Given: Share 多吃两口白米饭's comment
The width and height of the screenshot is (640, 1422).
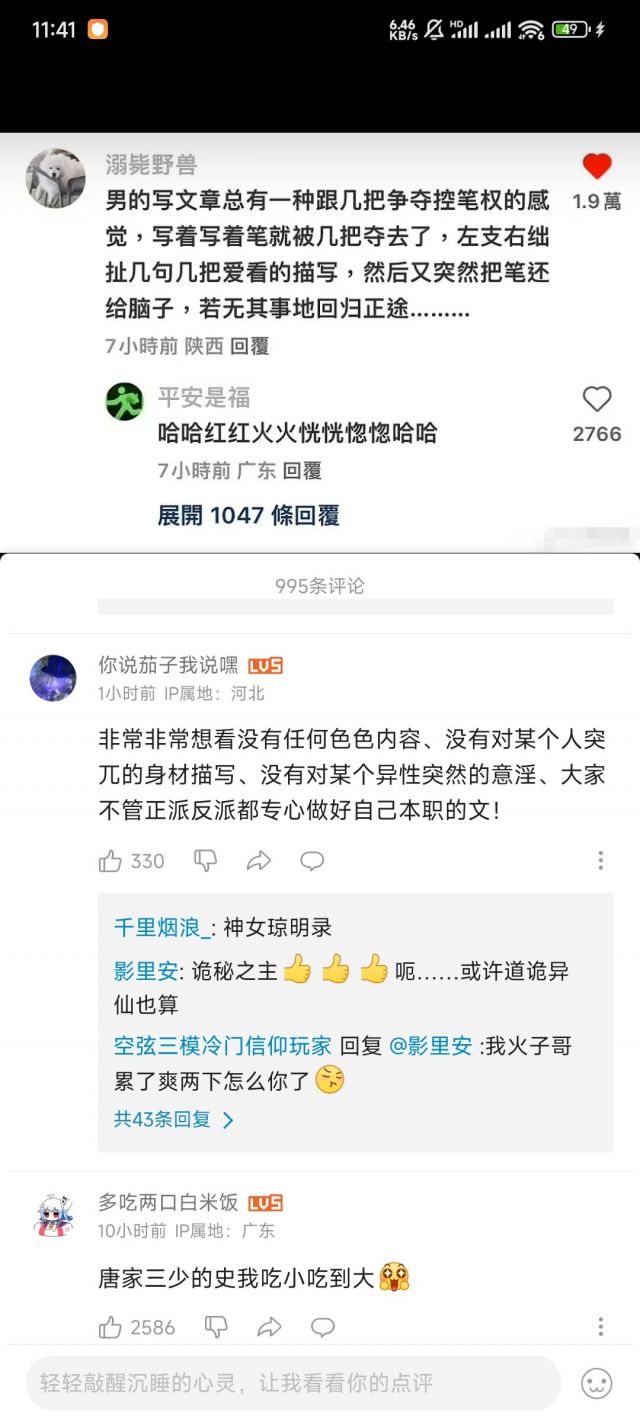Looking at the screenshot, I should tap(270, 1327).
